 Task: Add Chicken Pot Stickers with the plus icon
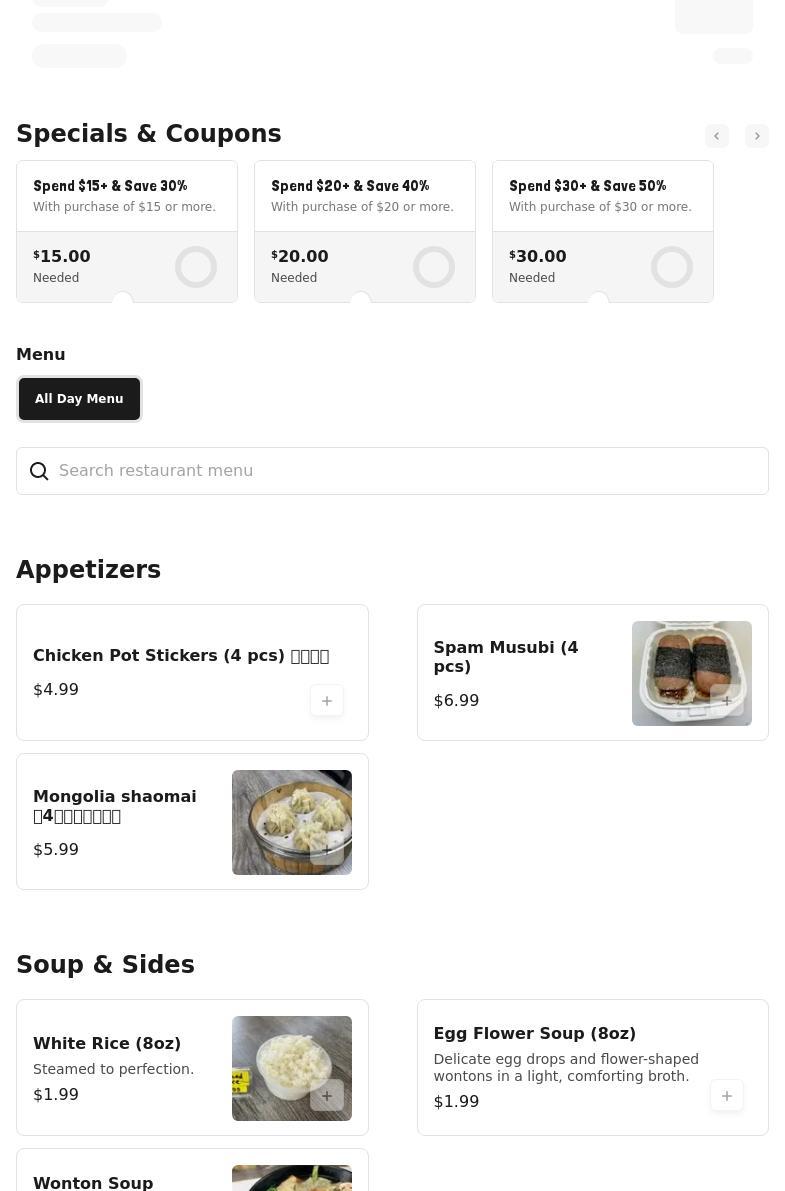327,700
